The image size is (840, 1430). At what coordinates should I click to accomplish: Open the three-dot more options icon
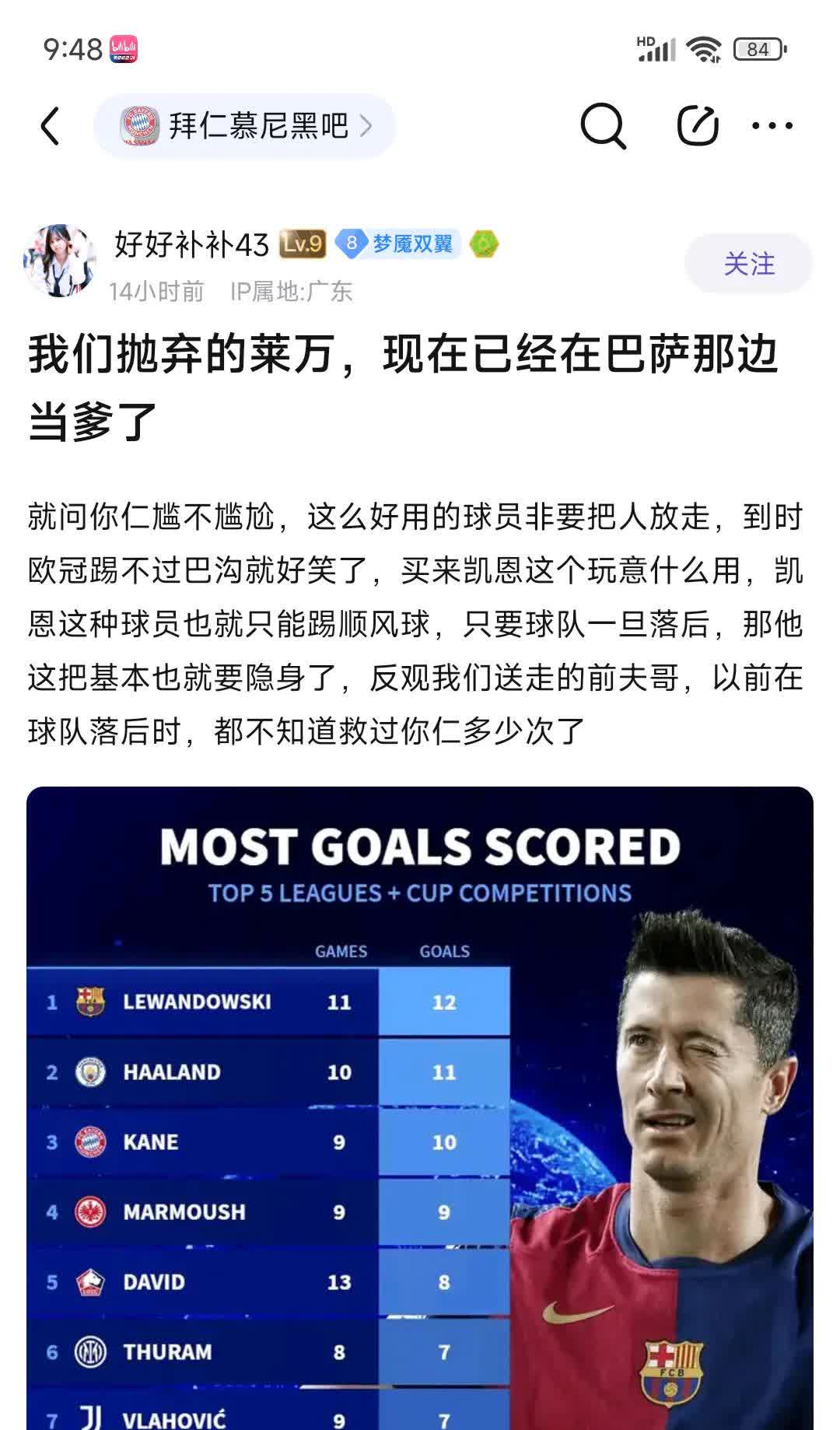point(770,124)
